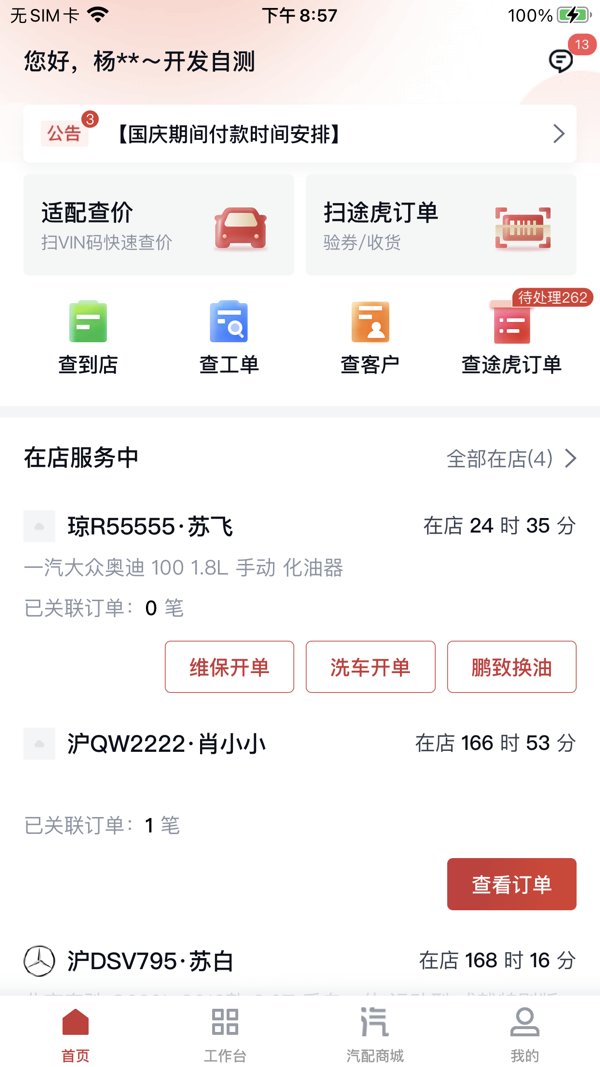
Task: Open the 查客户 shortcut
Action: coord(370,338)
